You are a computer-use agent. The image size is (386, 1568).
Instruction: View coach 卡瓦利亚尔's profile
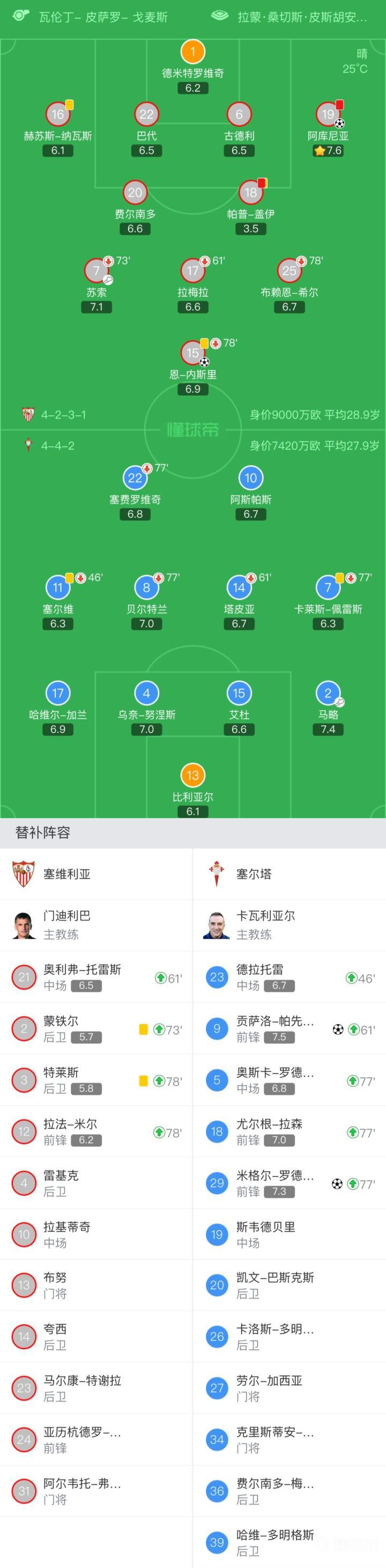point(289,925)
